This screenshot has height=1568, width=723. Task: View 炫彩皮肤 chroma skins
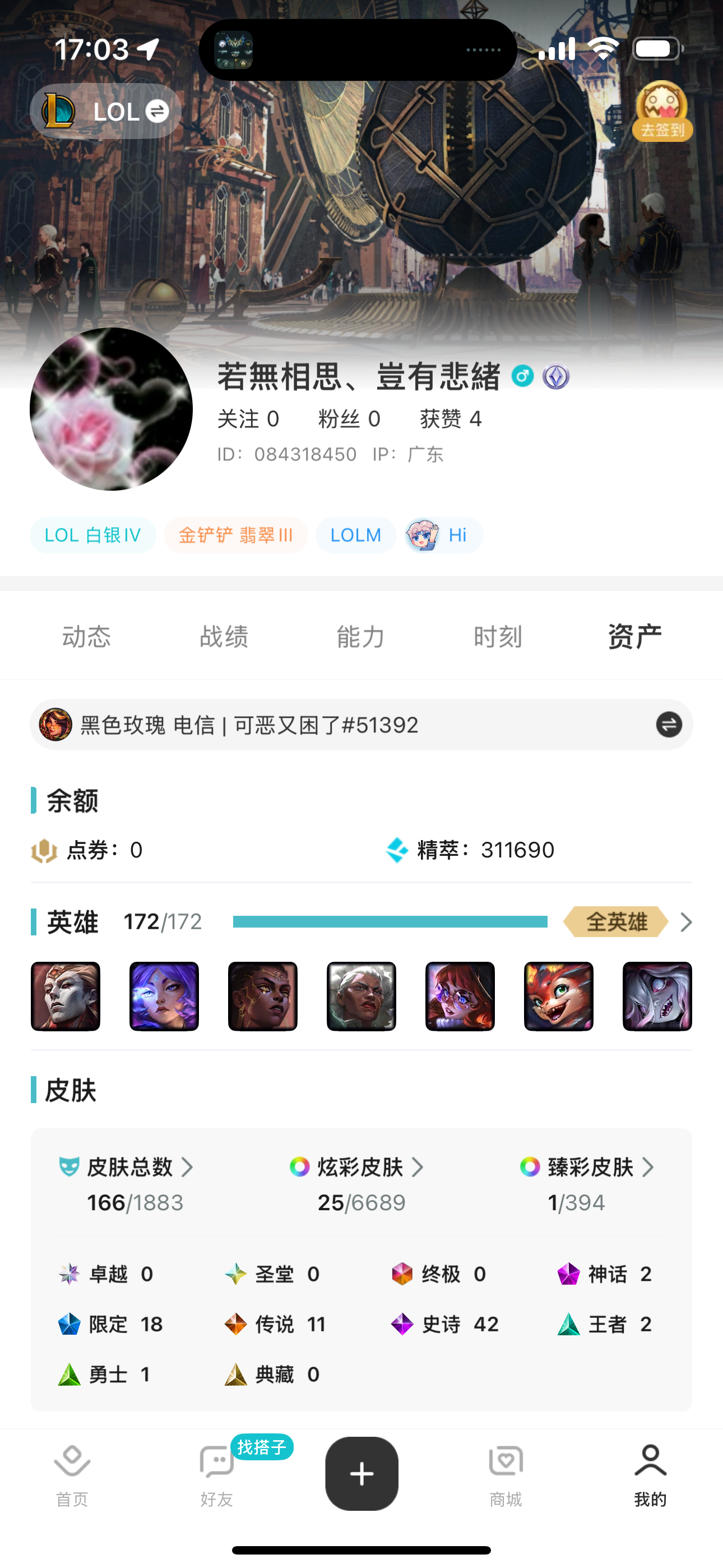pos(360,1168)
